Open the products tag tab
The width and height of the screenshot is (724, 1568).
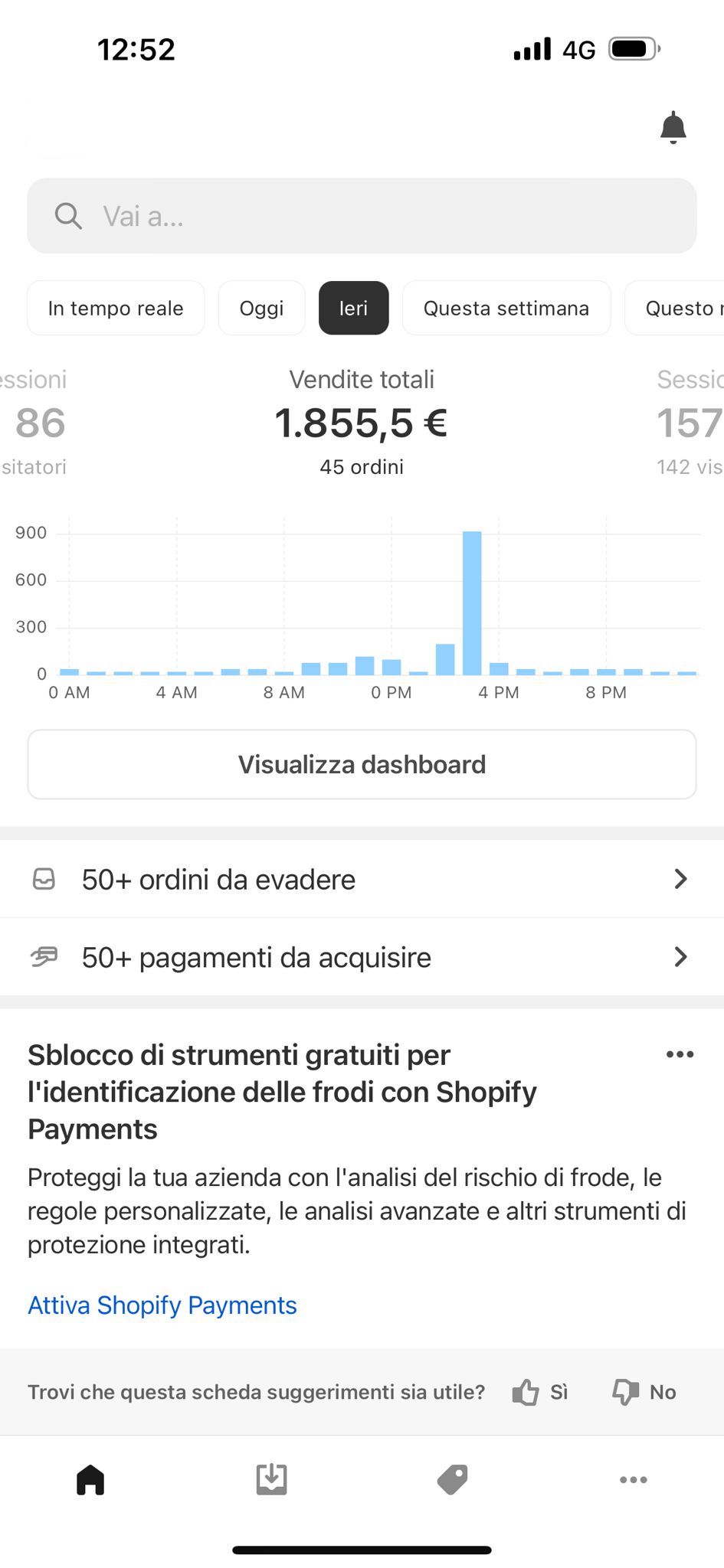(452, 1479)
